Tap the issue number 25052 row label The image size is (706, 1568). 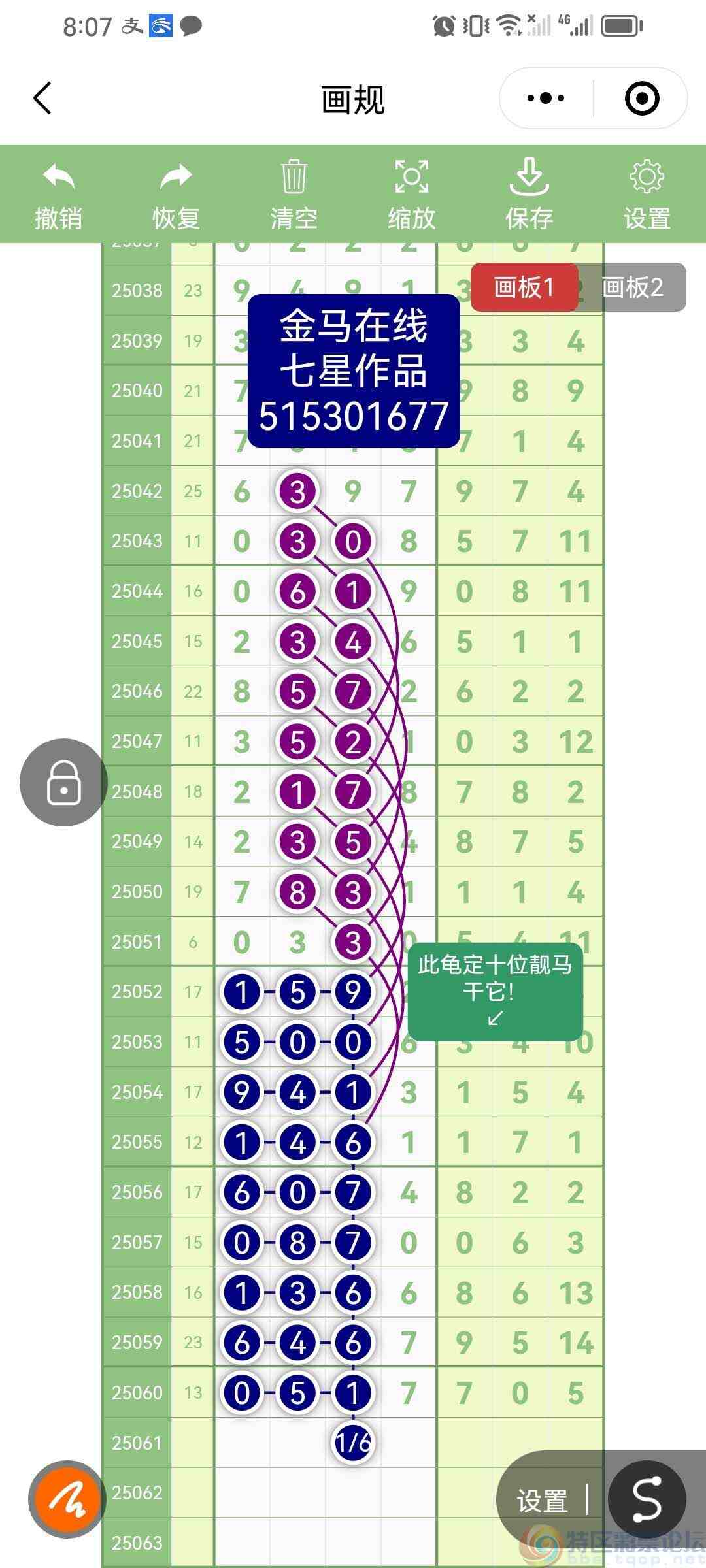pyautogui.click(x=137, y=991)
